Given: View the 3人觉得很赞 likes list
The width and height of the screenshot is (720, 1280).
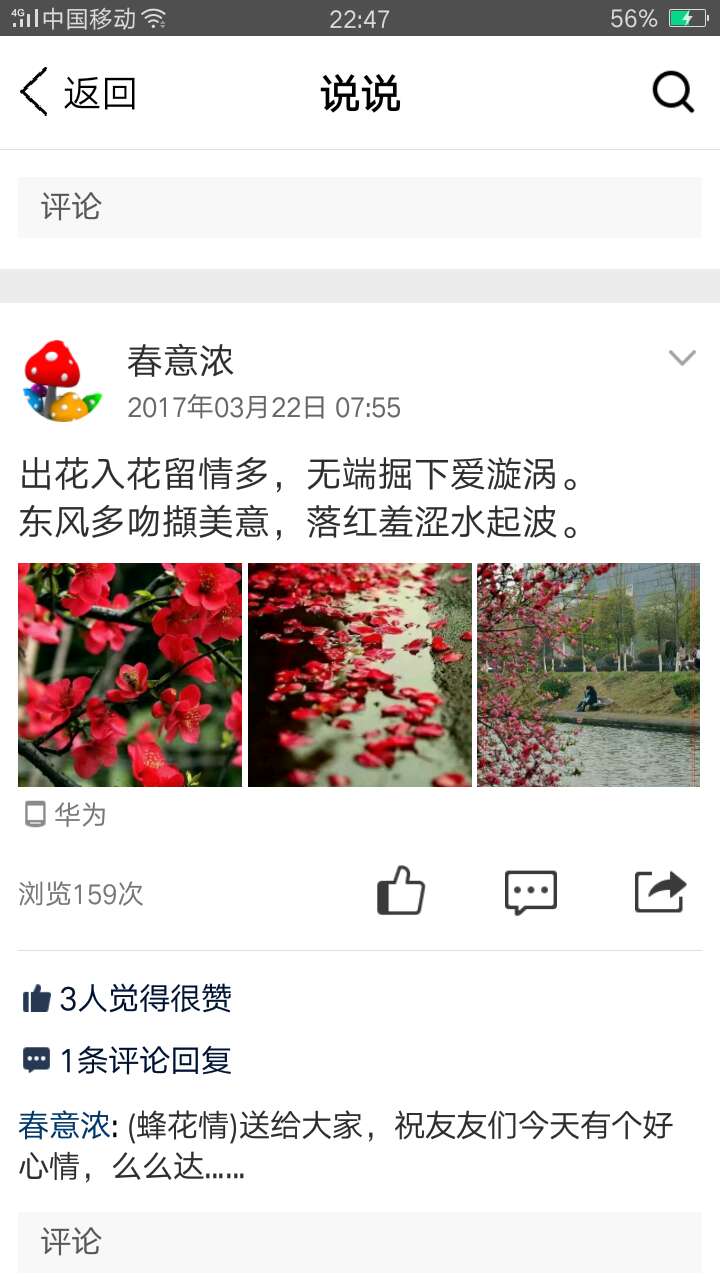Looking at the screenshot, I should click(127, 998).
